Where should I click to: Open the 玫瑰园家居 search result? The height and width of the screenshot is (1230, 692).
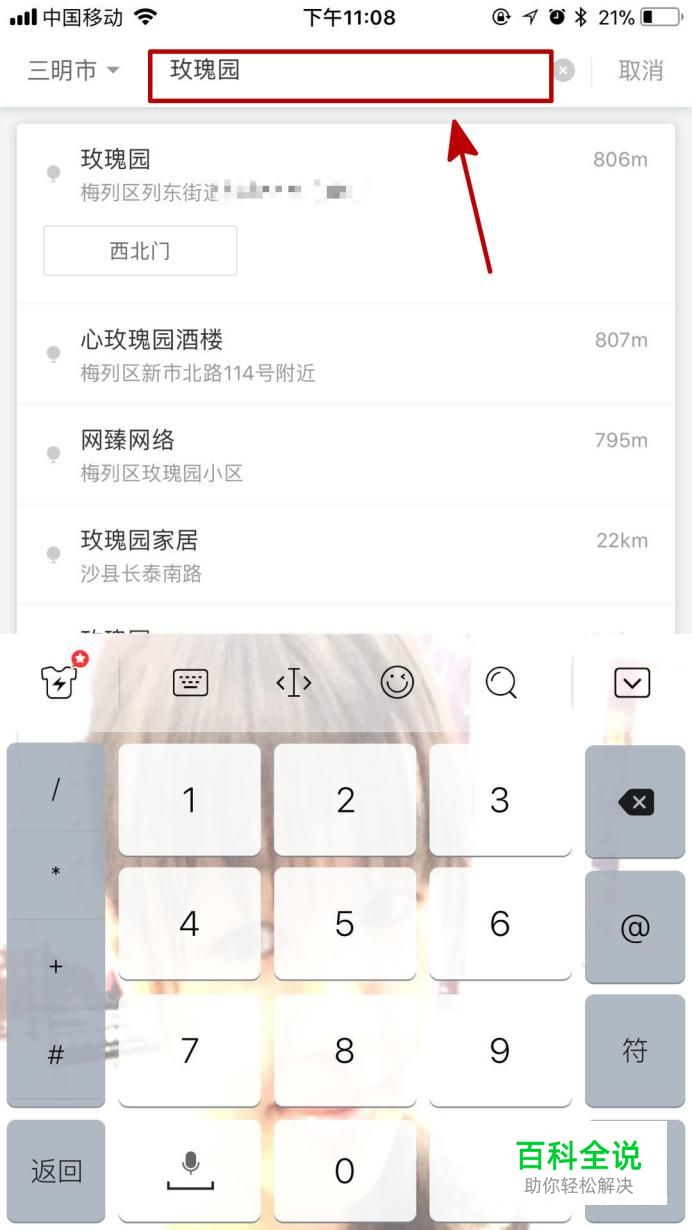pos(346,555)
